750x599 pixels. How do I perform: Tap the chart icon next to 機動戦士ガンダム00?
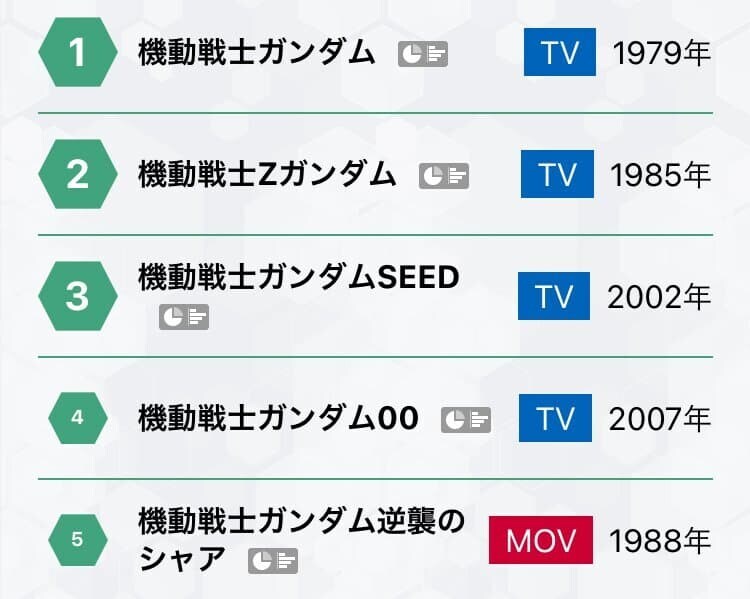pyautogui.click(x=466, y=419)
